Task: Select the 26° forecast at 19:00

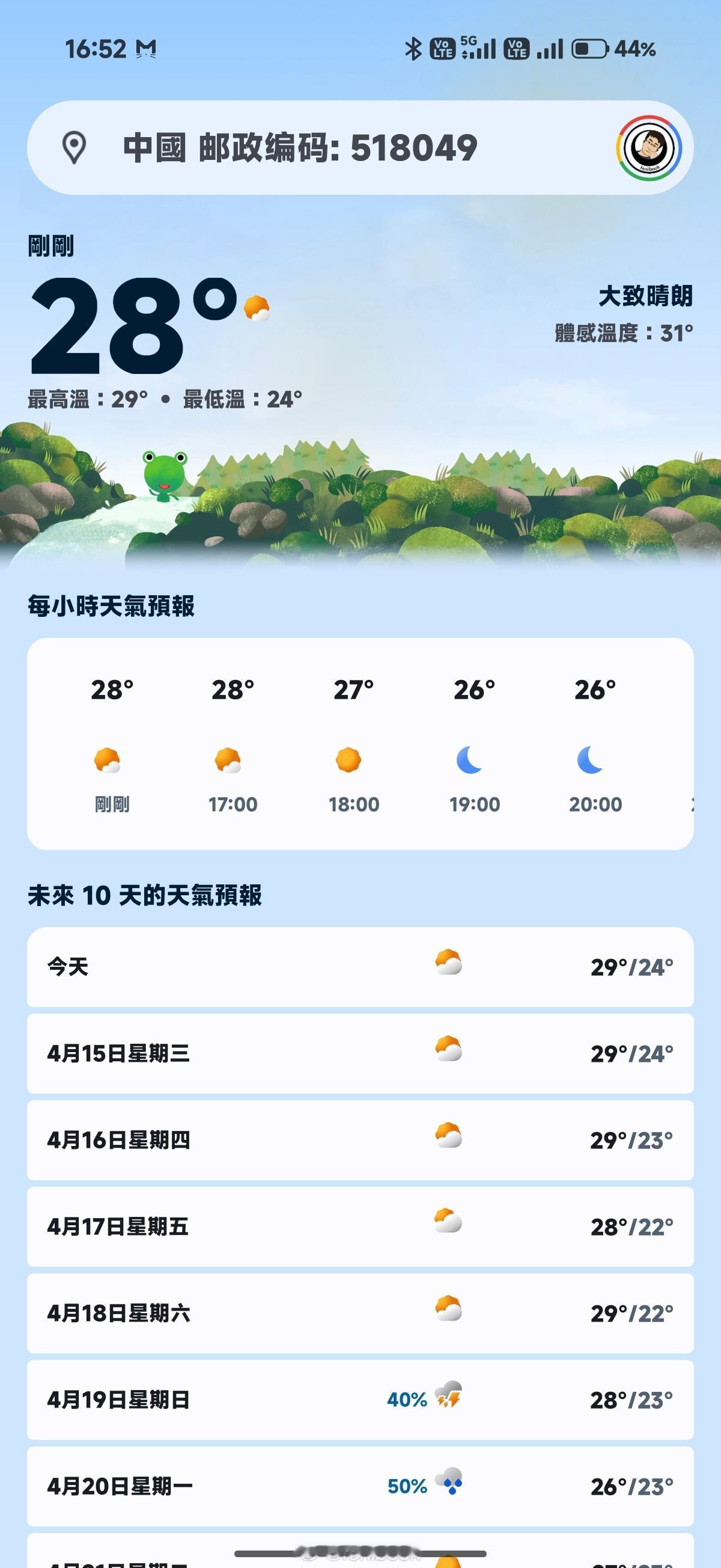Action: click(x=473, y=690)
